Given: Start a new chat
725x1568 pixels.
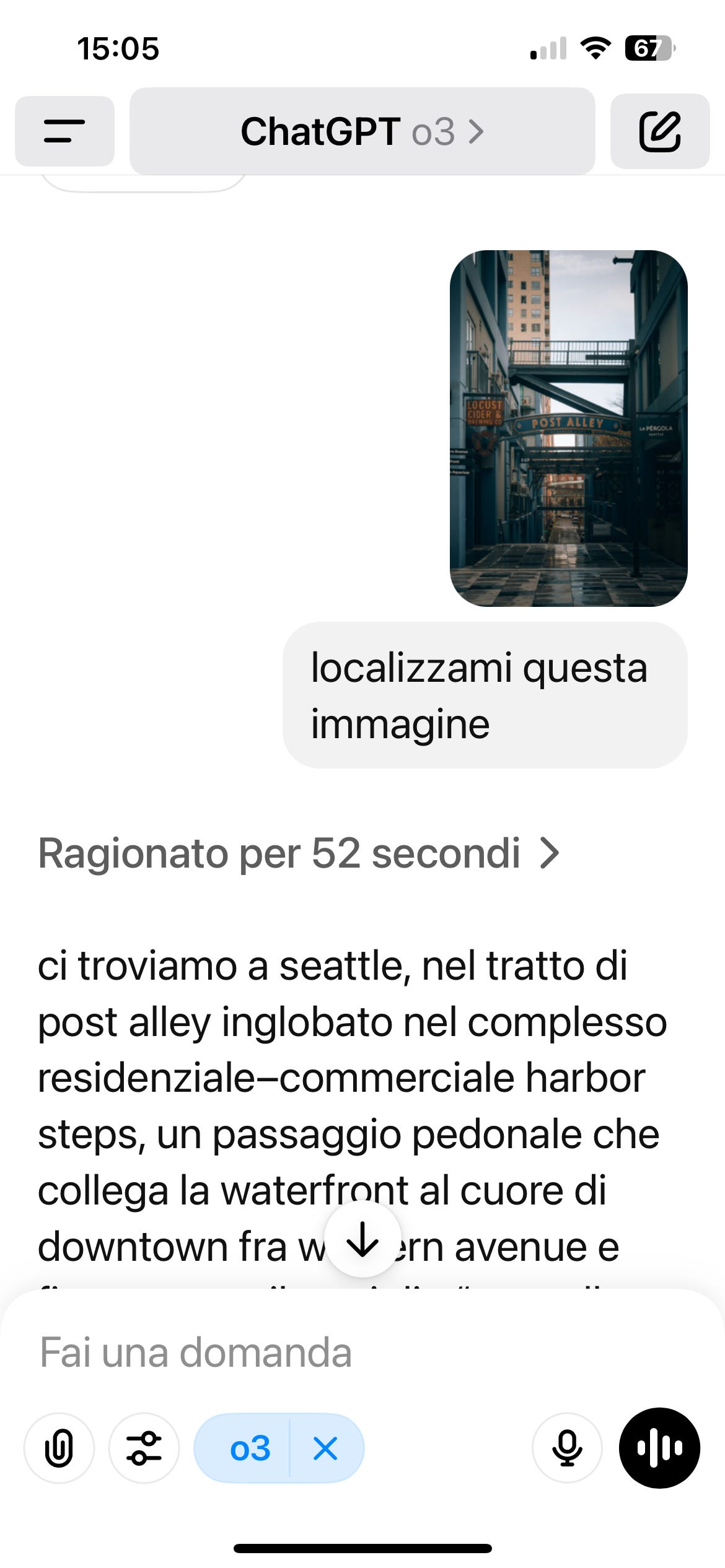Looking at the screenshot, I should 659,131.
